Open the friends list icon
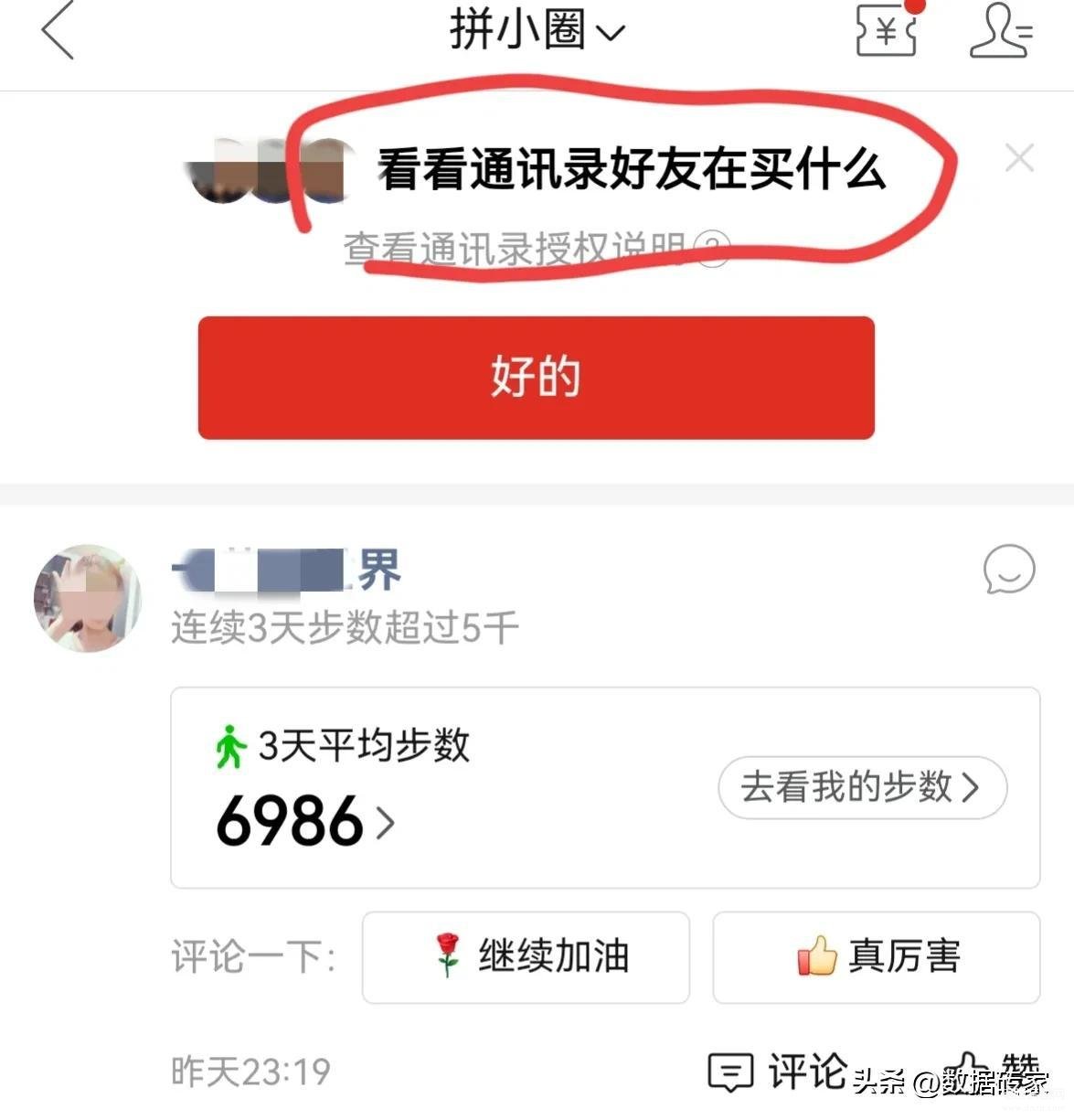1074x1120 pixels. 1000,32
